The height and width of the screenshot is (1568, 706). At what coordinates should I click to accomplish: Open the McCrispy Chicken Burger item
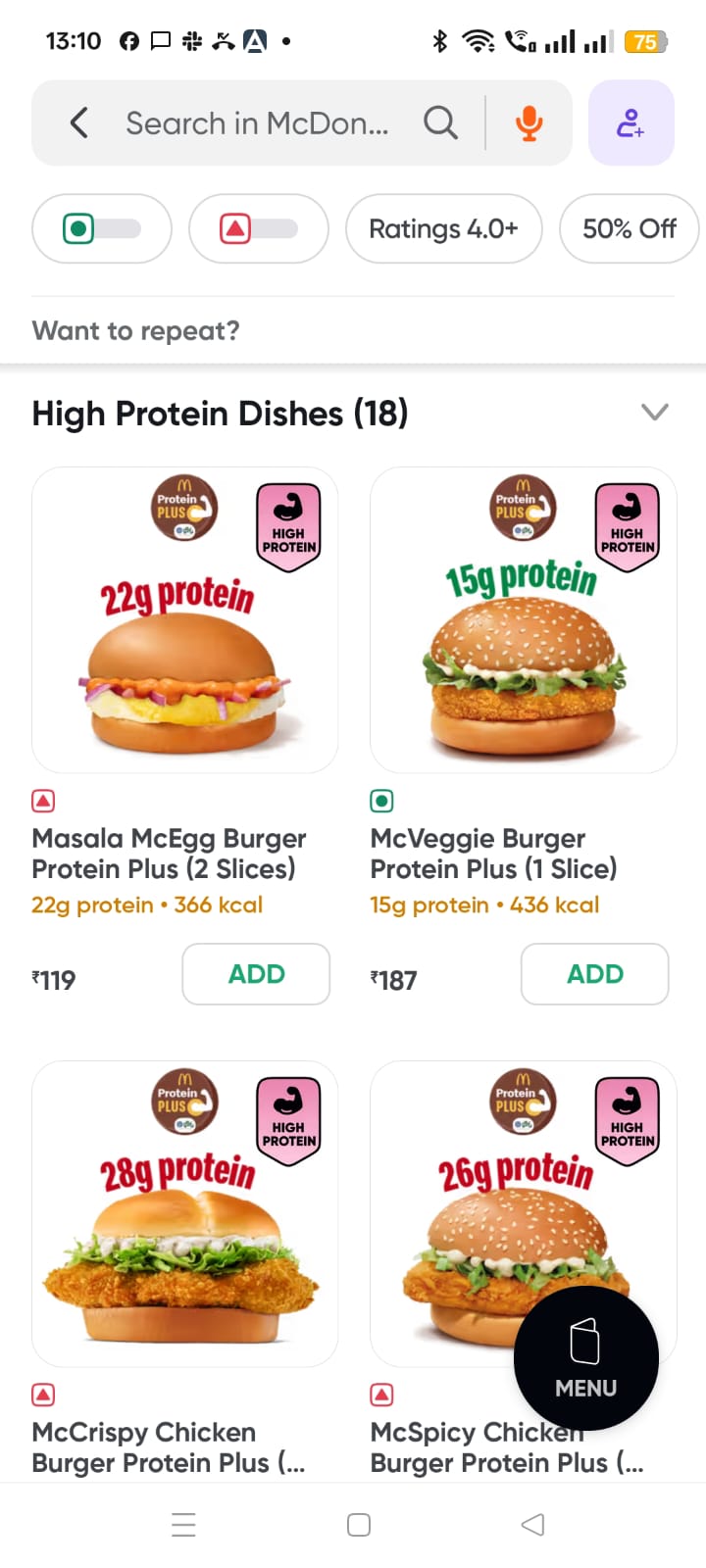pos(169,1447)
